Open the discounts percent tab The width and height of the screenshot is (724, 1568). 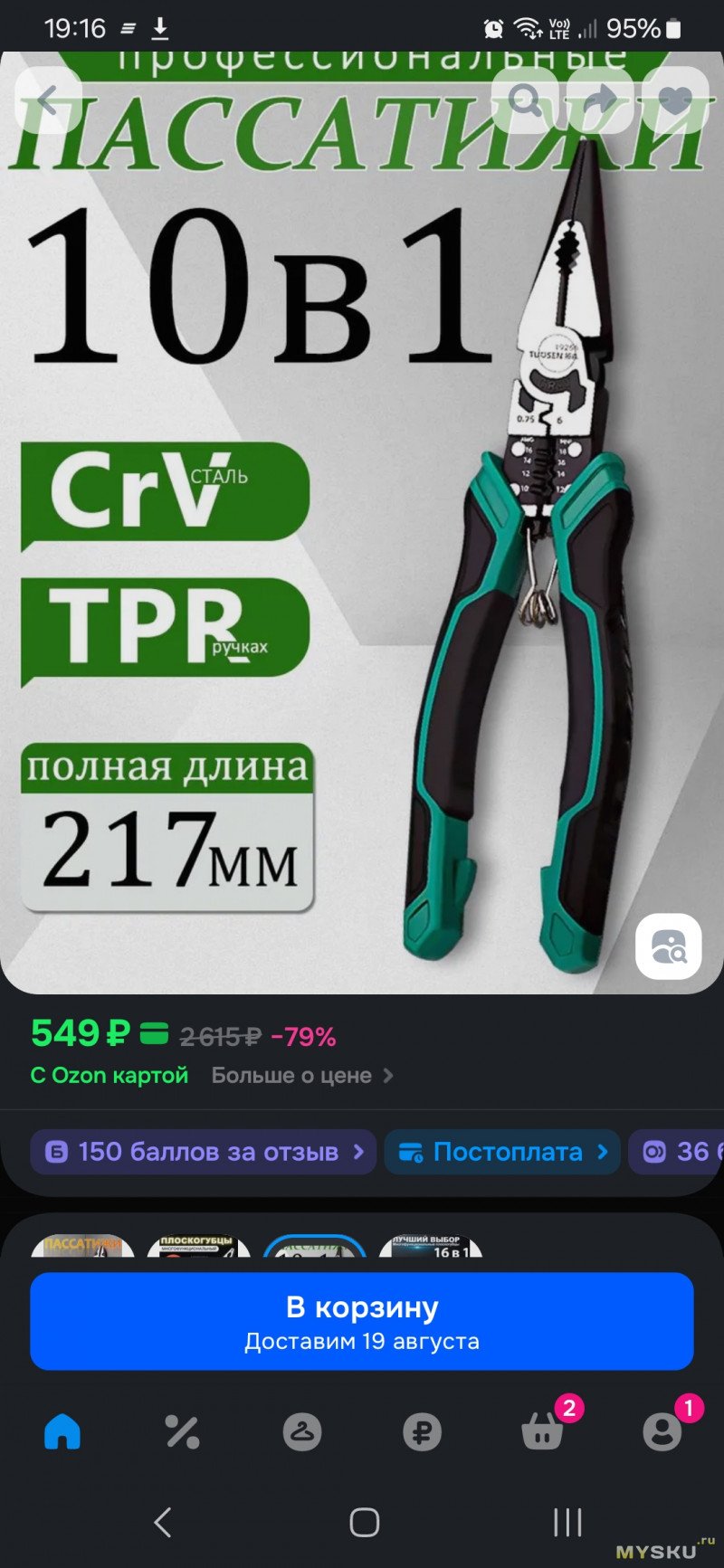coord(182,1432)
